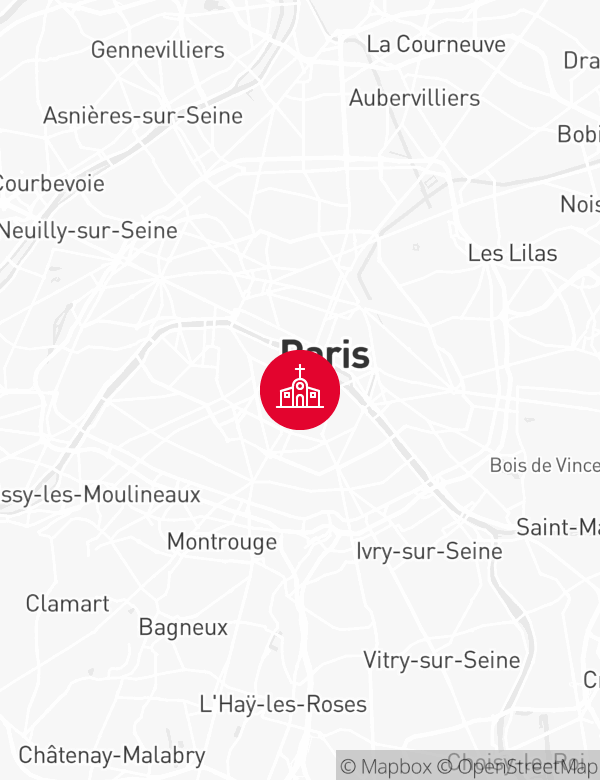Viewport: 600px width, 780px height.
Task: Tap the red church marker on Paris
Action: (x=300, y=390)
